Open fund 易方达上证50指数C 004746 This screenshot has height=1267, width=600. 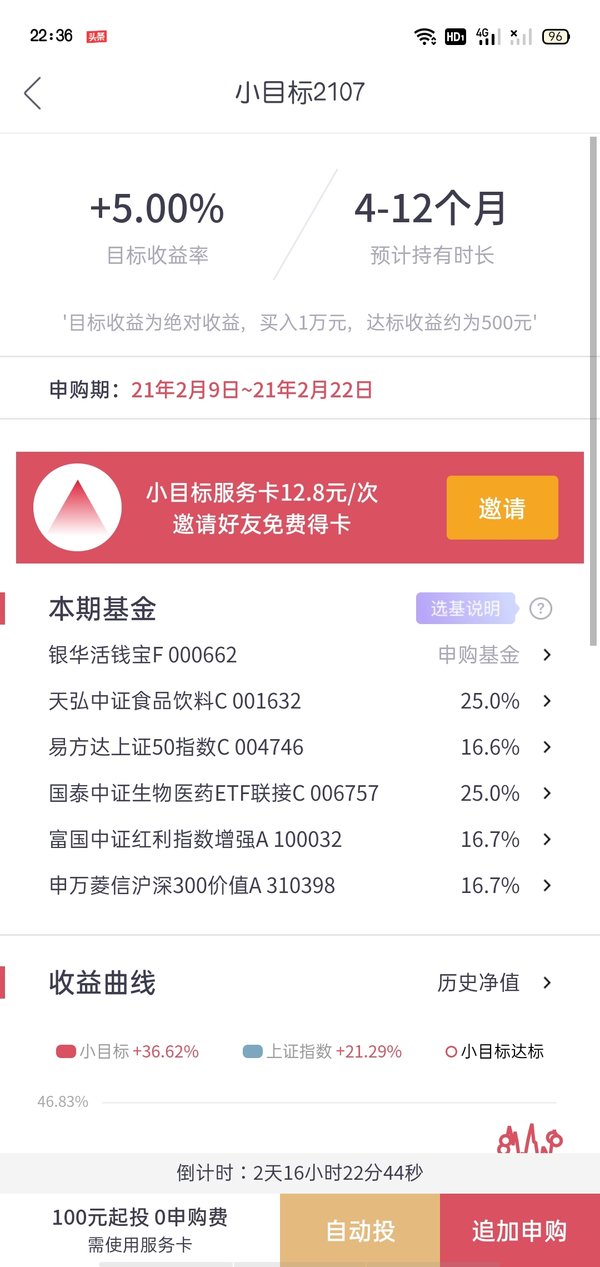[x=300, y=747]
